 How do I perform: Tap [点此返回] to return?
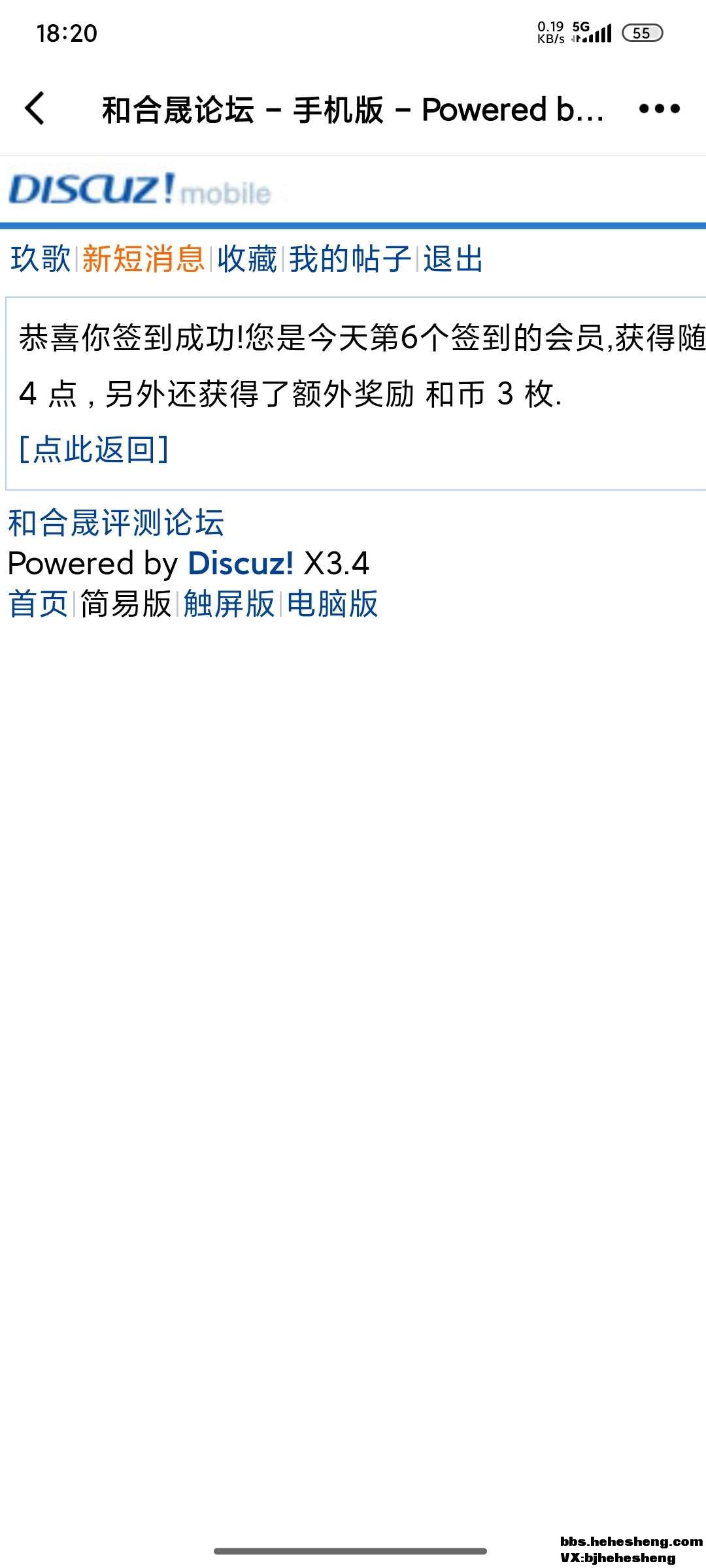(x=94, y=449)
